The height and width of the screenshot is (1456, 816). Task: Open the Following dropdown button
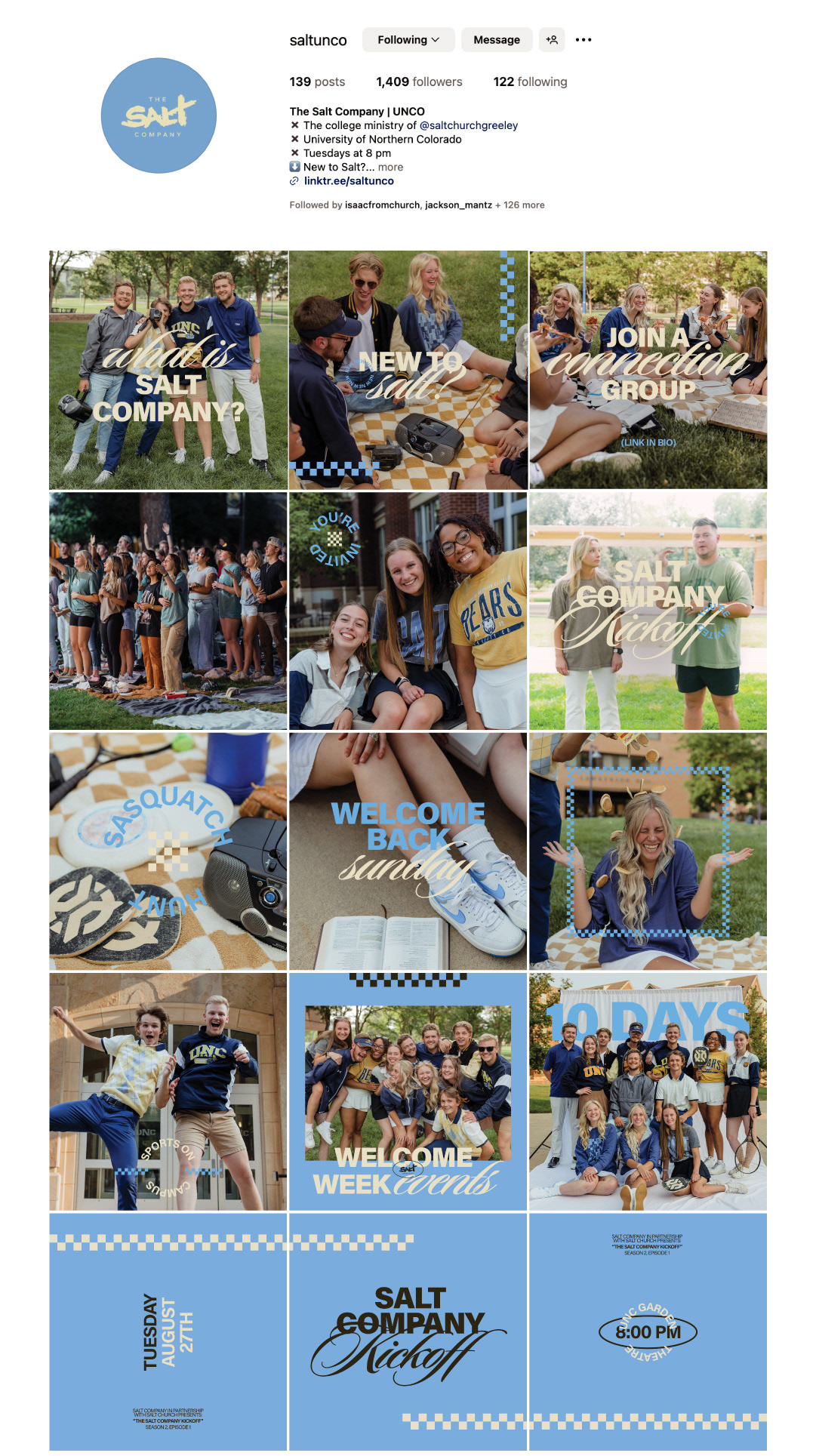tap(408, 40)
